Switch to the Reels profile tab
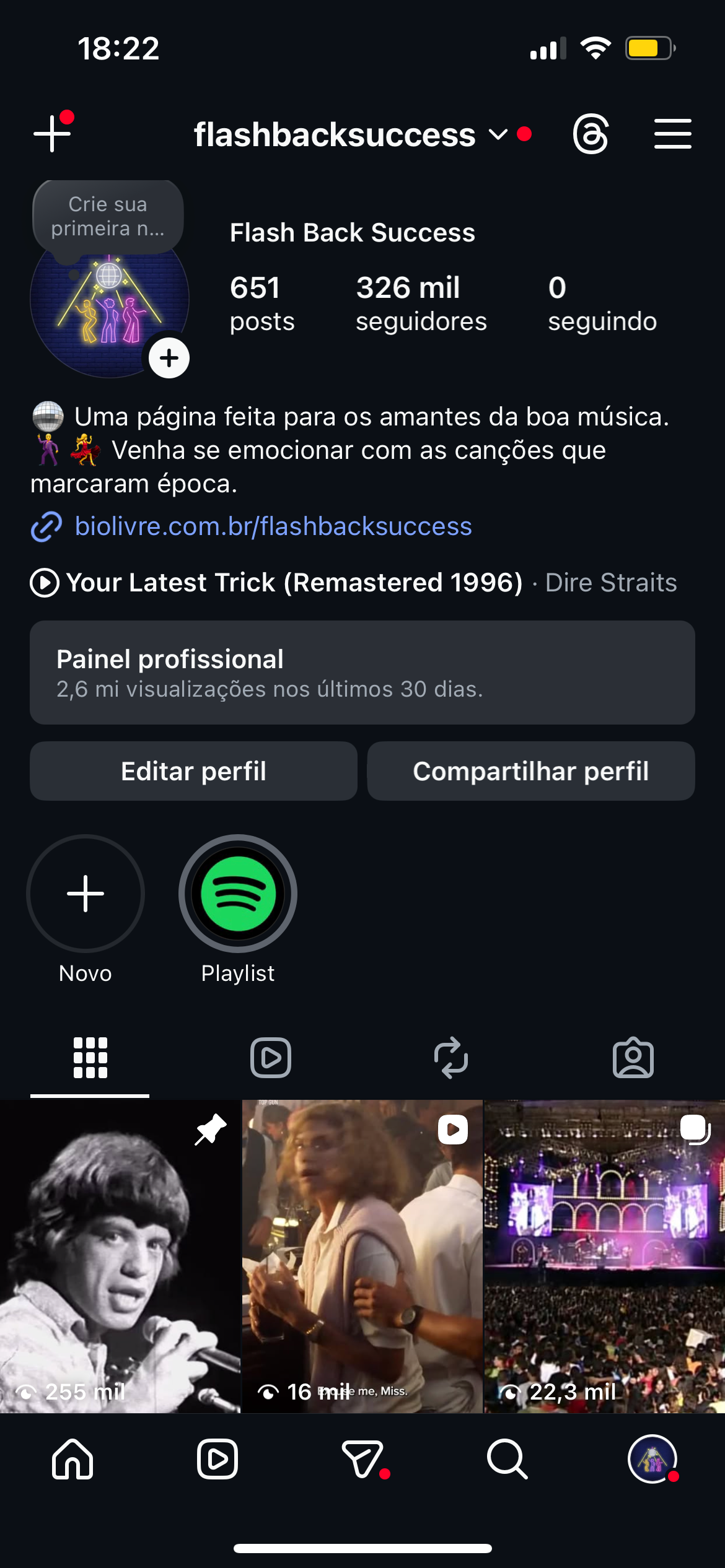Screen dimensions: 725x1568 click(x=271, y=1058)
